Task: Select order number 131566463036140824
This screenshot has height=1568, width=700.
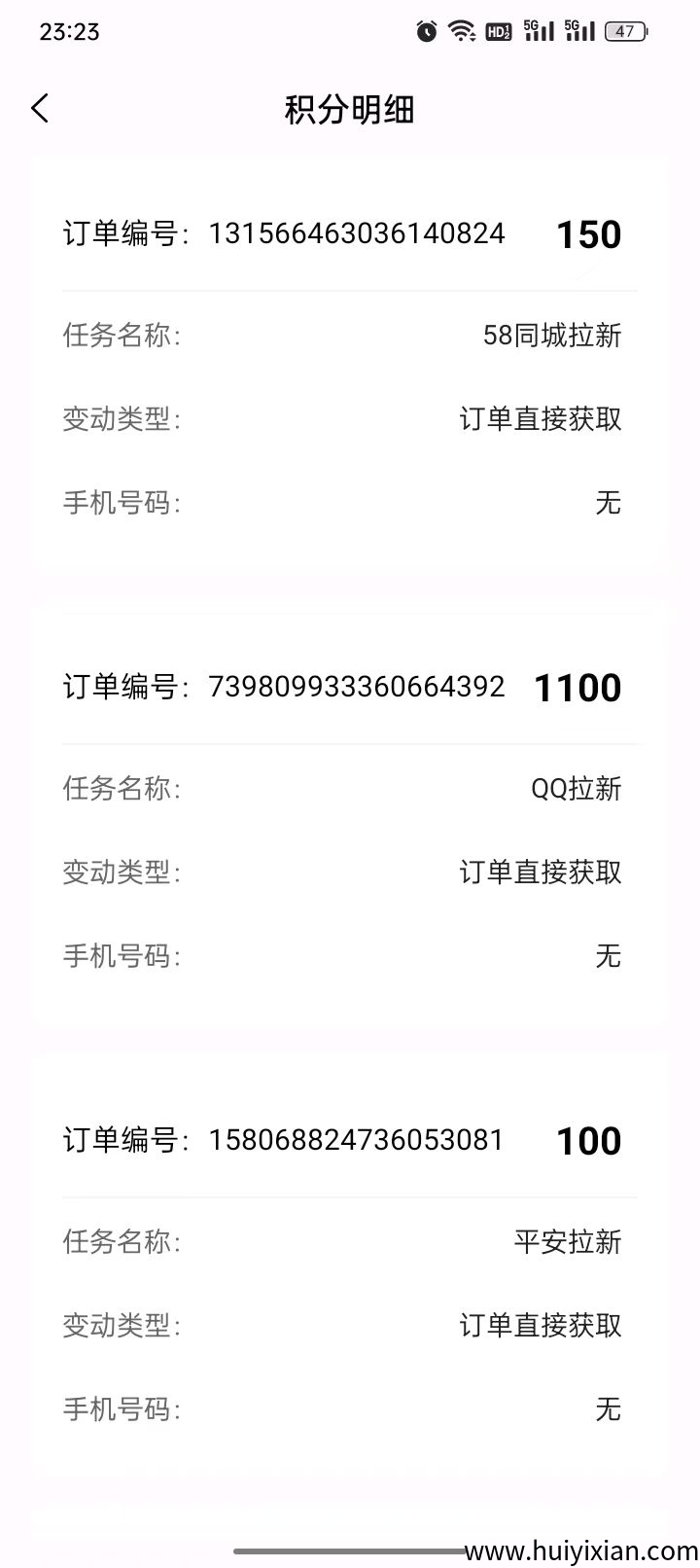Action: tap(356, 233)
